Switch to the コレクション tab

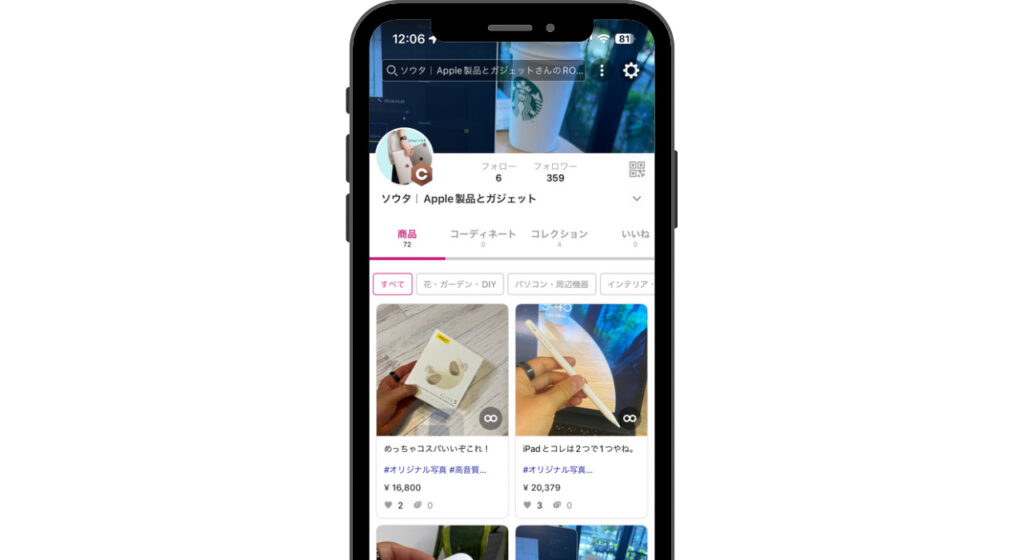[559, 238]
